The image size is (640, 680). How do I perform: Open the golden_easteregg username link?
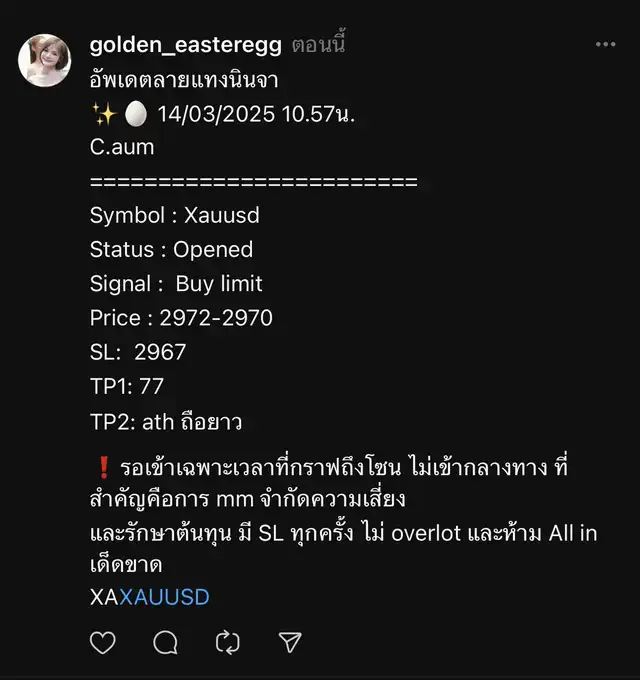[x=187, y=45]
